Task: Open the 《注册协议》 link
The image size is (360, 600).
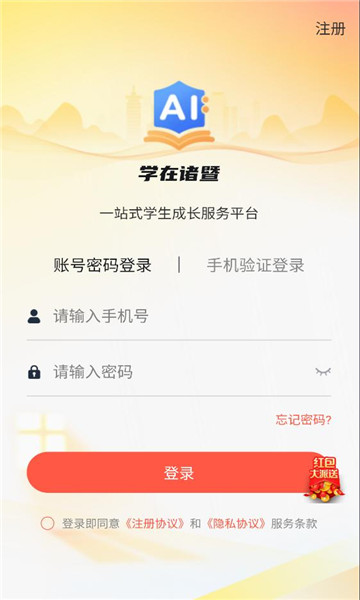Action: coord(155,523)
